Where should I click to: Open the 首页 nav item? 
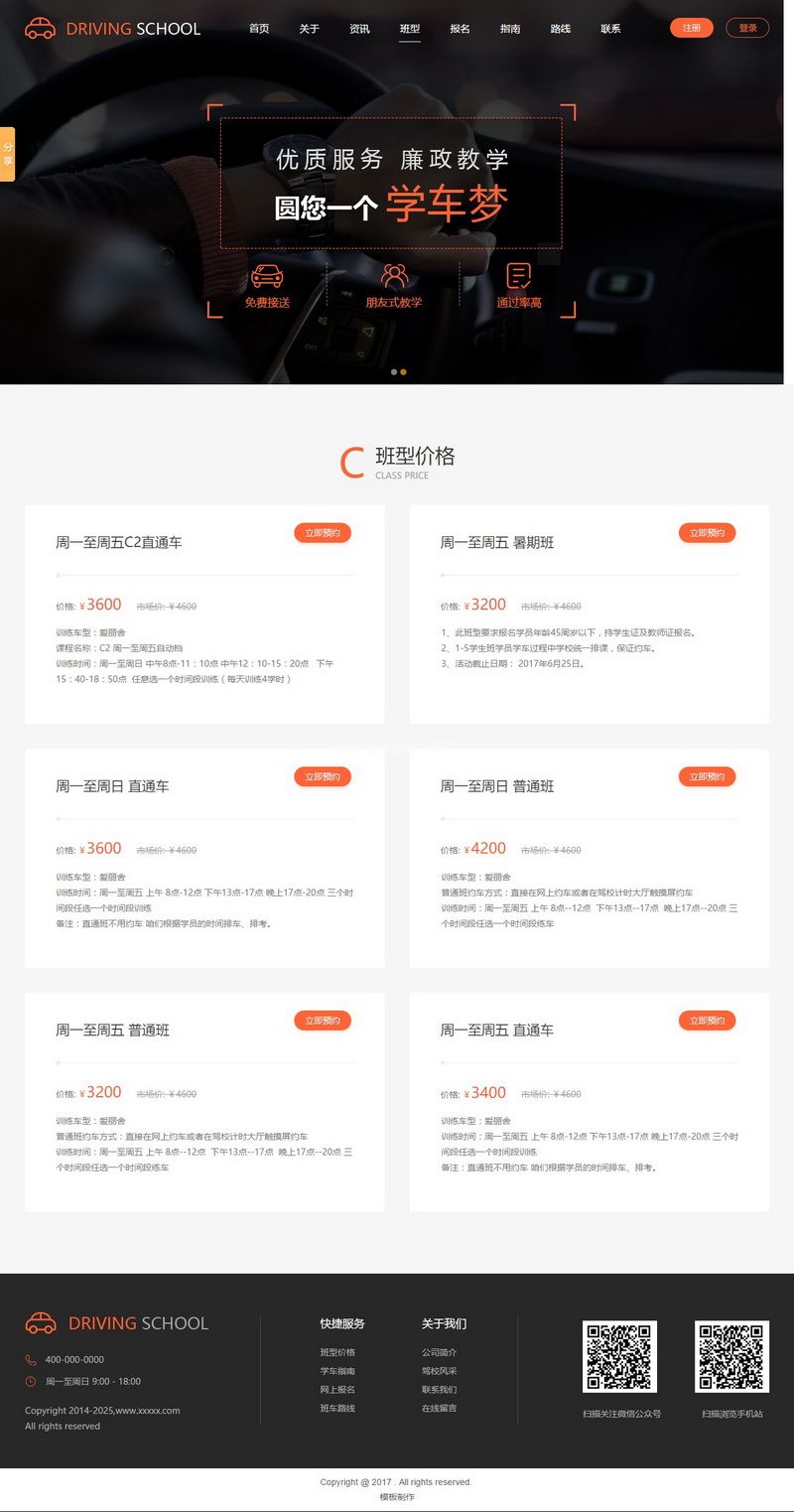[259, 29]
